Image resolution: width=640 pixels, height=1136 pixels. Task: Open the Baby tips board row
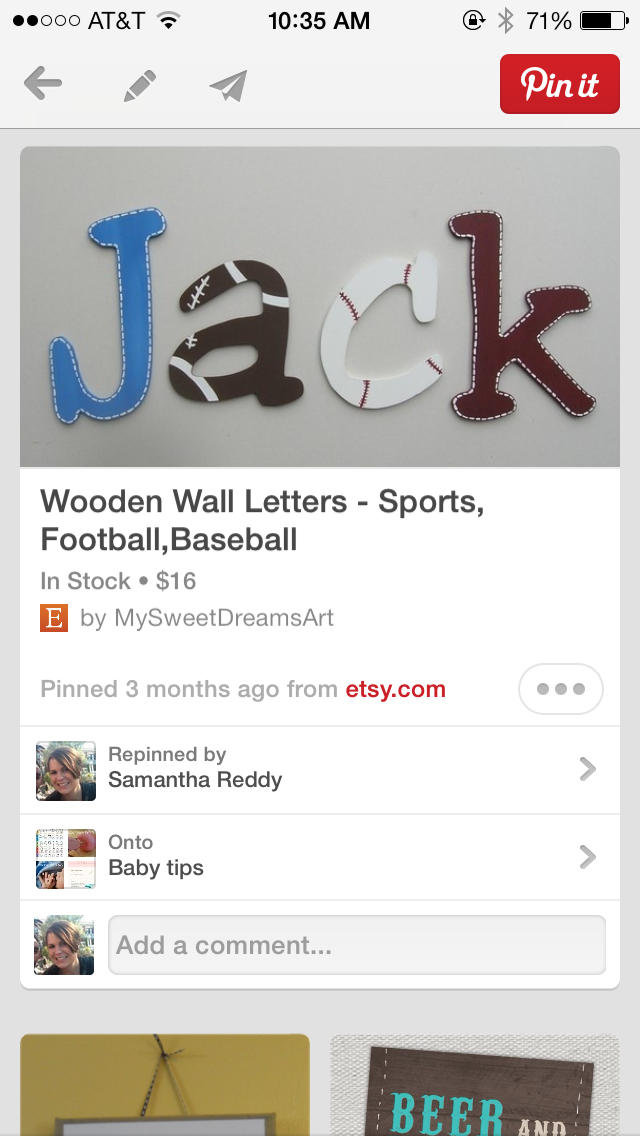[320, 857]
